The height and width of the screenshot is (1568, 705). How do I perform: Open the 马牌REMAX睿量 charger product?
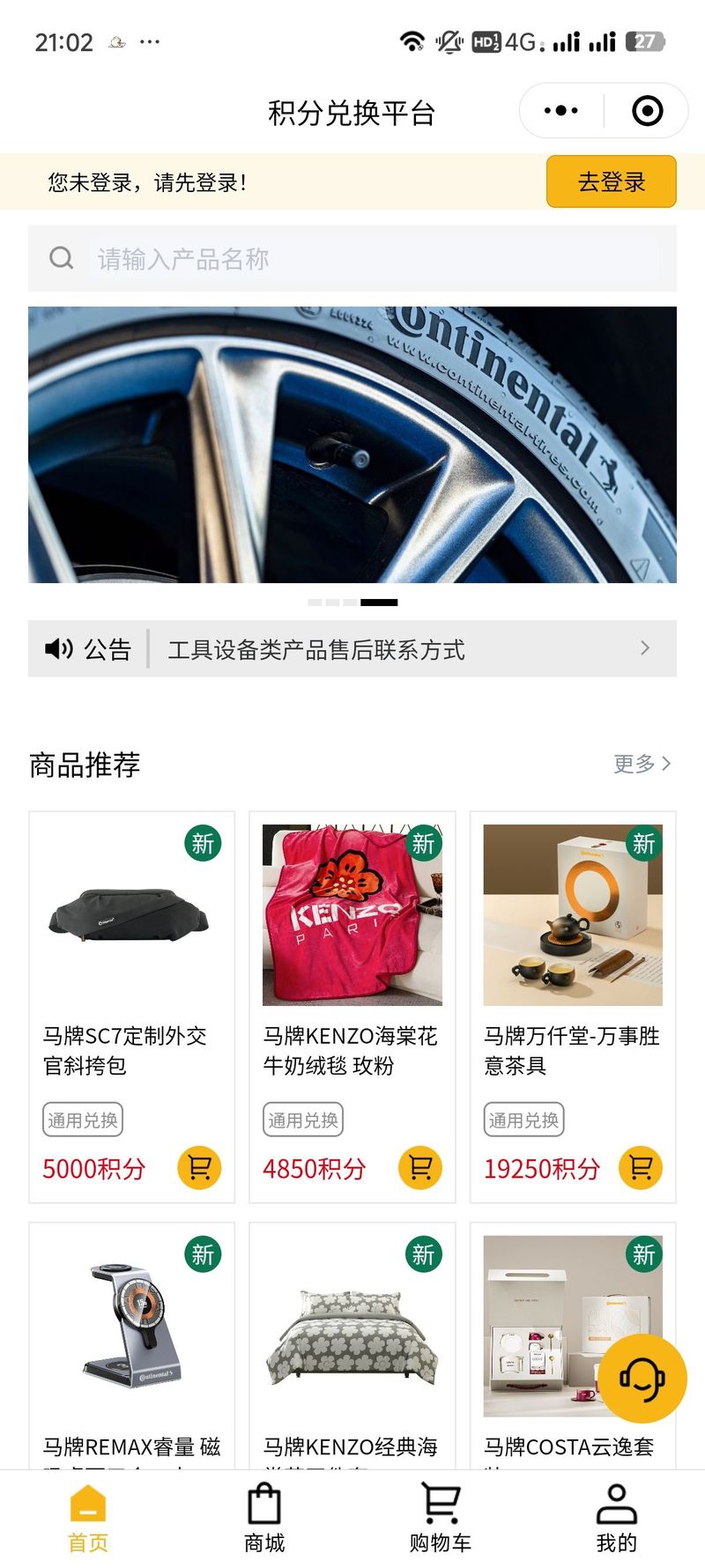coord(132,1339)
